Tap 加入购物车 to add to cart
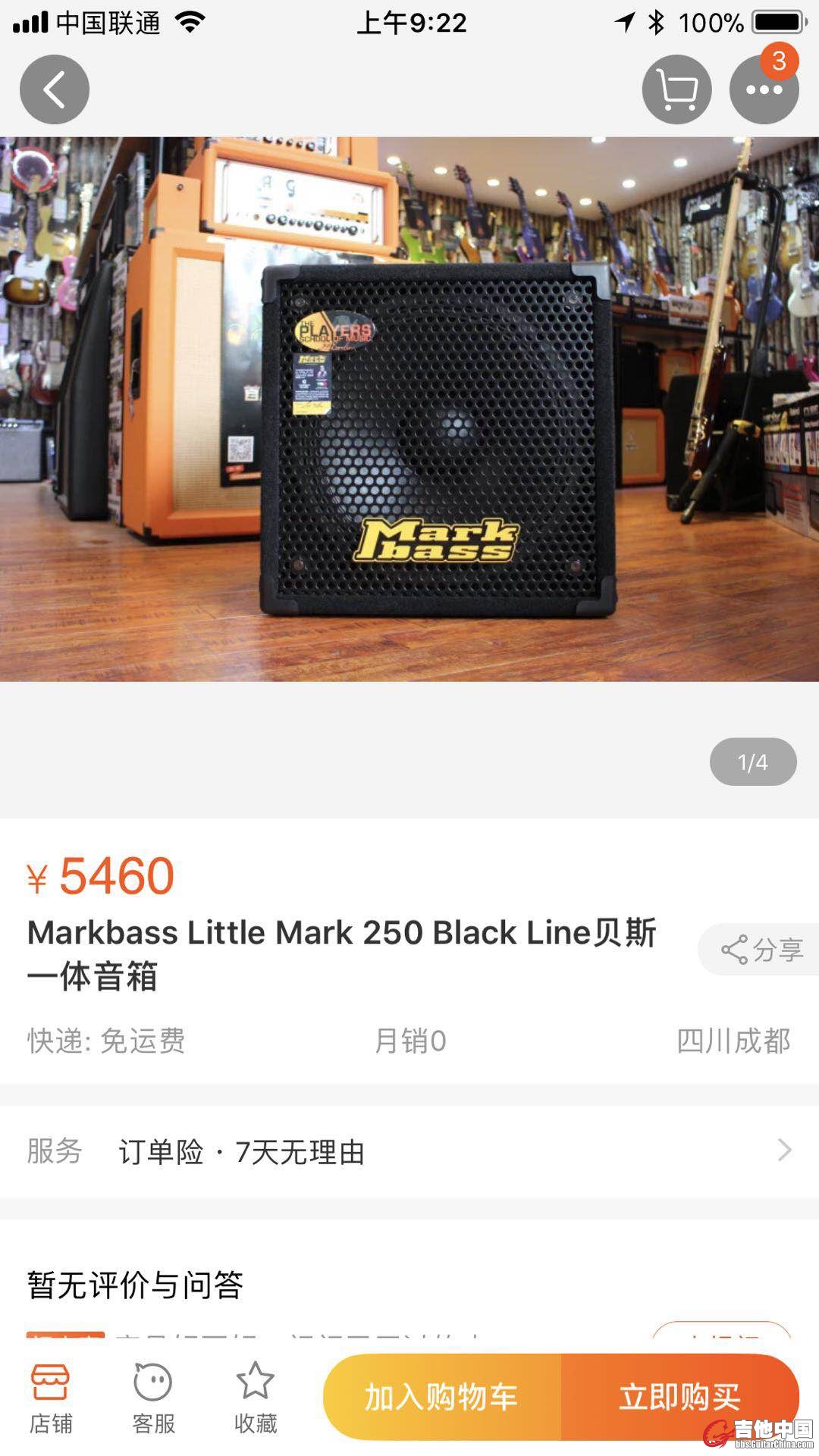Image resolution: width=819 pixels, height=1456 pixels. click(x=442, y=1396)
